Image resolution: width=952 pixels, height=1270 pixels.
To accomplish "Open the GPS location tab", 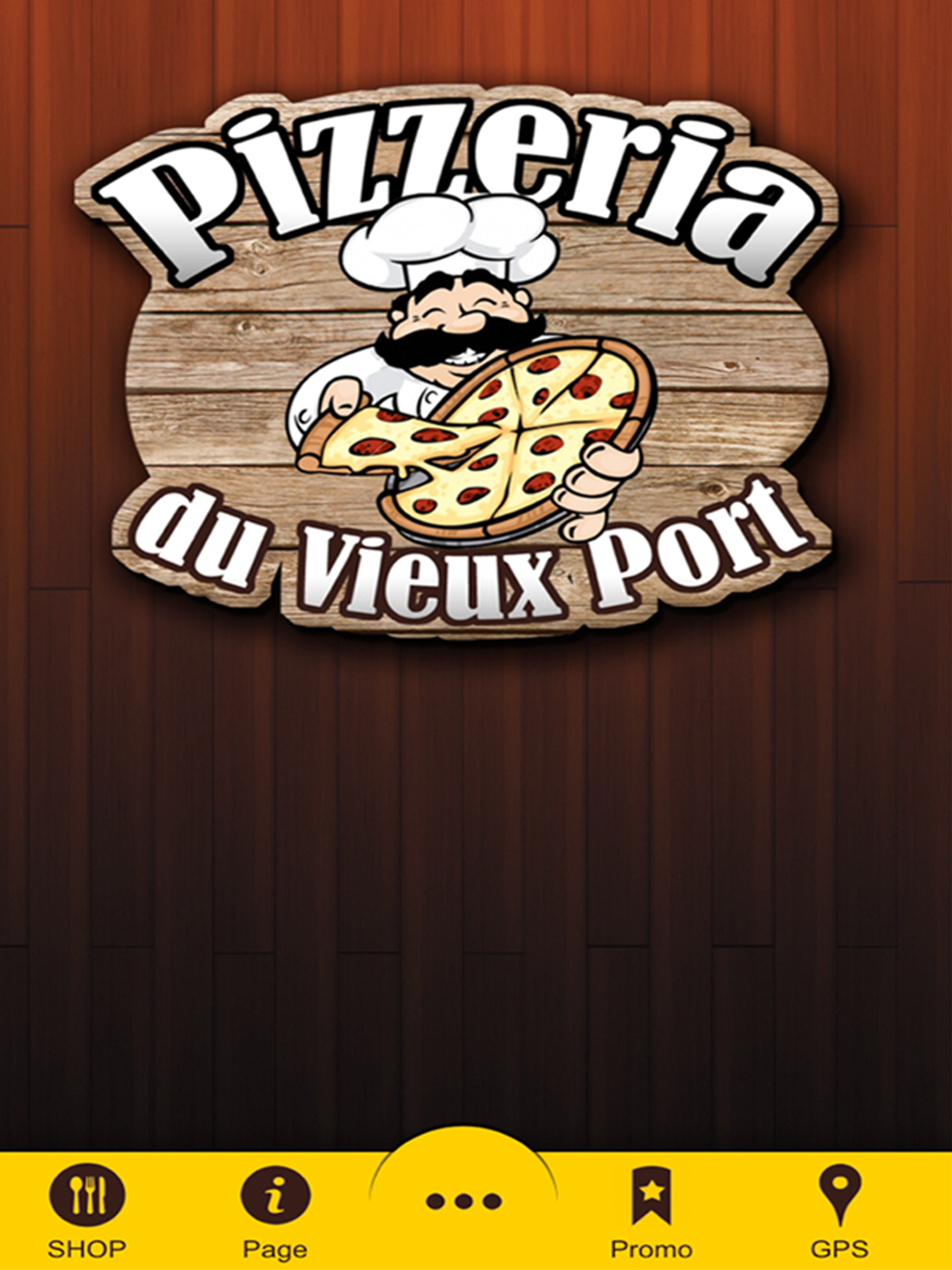I will 840,1211.
